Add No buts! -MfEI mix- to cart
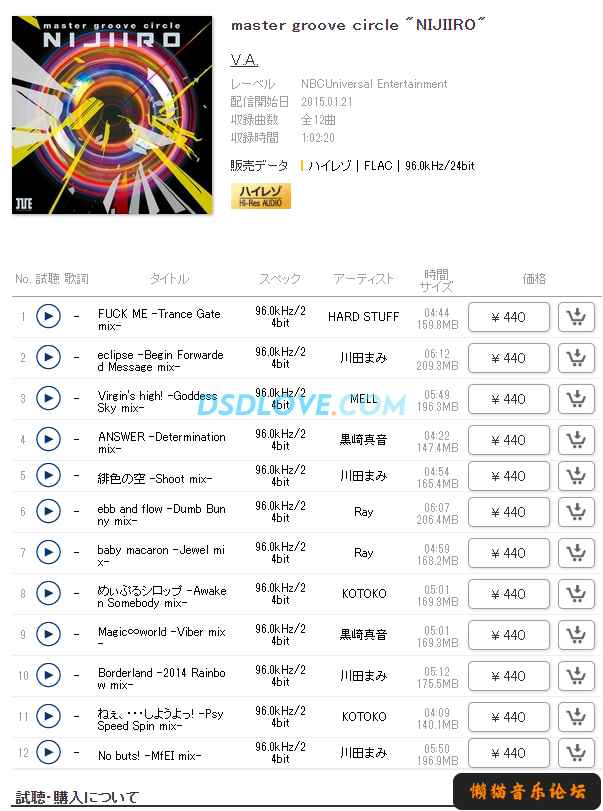This screenshot has height=811, width=603. click(576, 753)
